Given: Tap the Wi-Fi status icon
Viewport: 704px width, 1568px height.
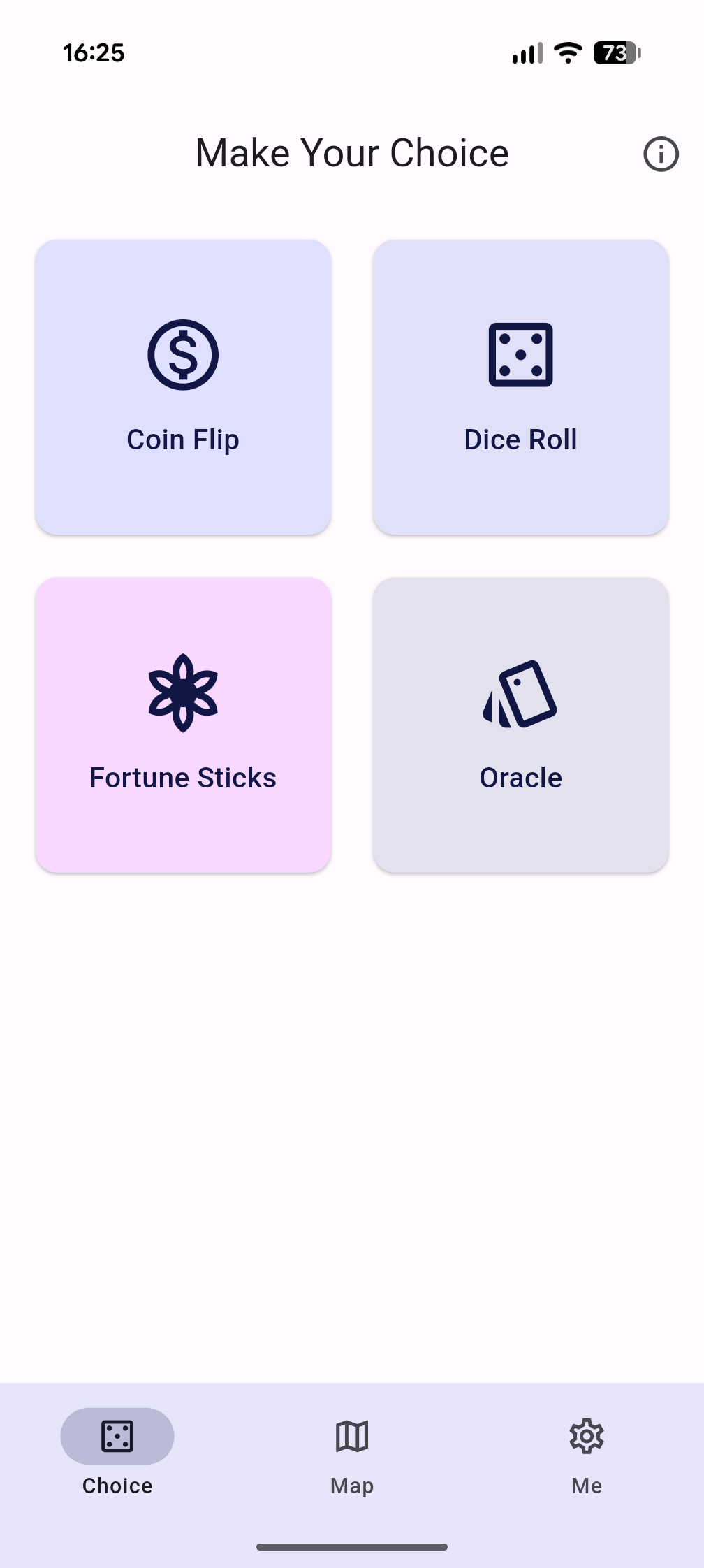Looking at the screenshot, I should point(566,52).
